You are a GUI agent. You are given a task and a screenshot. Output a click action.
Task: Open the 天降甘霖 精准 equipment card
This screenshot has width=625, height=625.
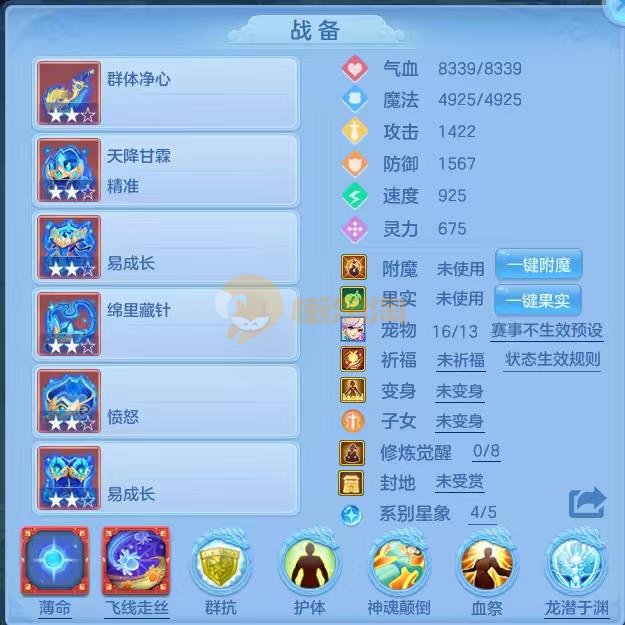point(167,170)
